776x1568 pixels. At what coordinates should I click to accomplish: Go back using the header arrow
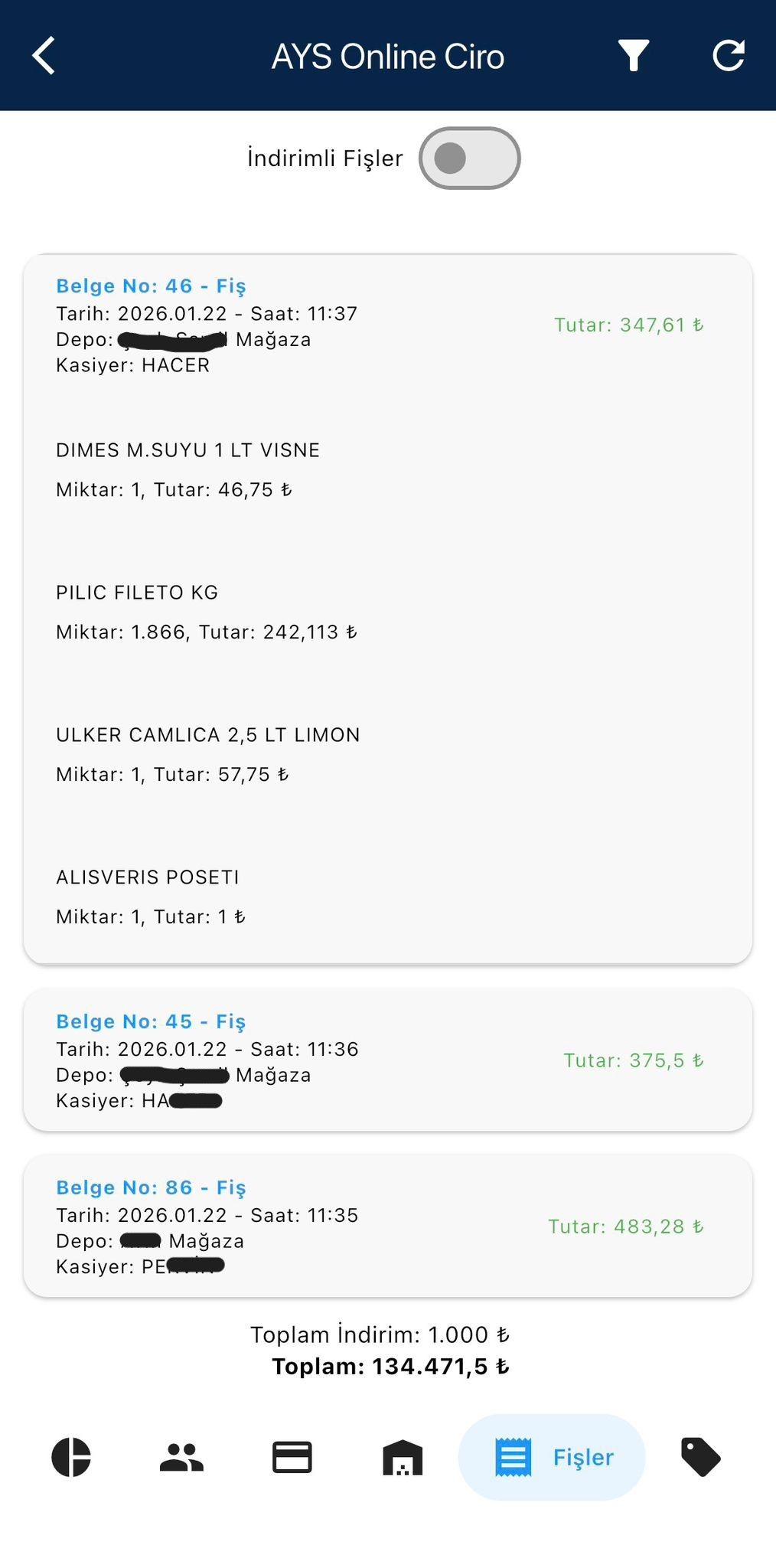coord(44,56)
